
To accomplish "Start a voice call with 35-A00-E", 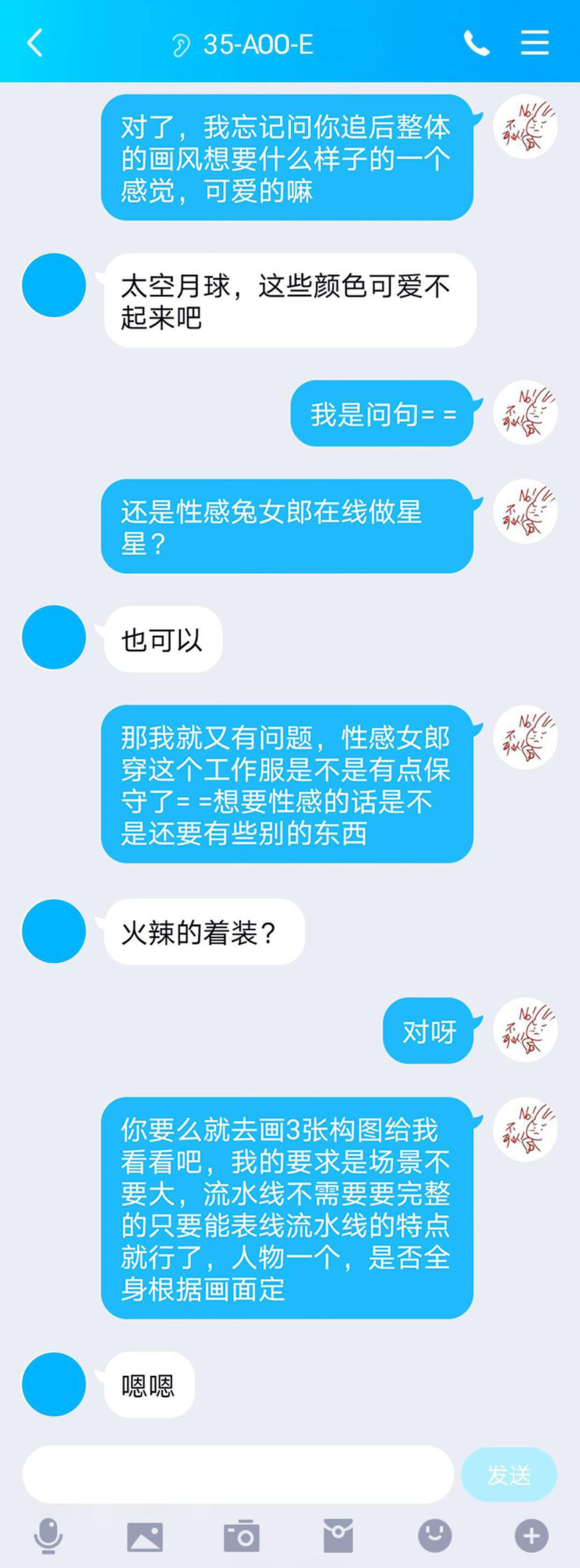I will click(476, 43).
